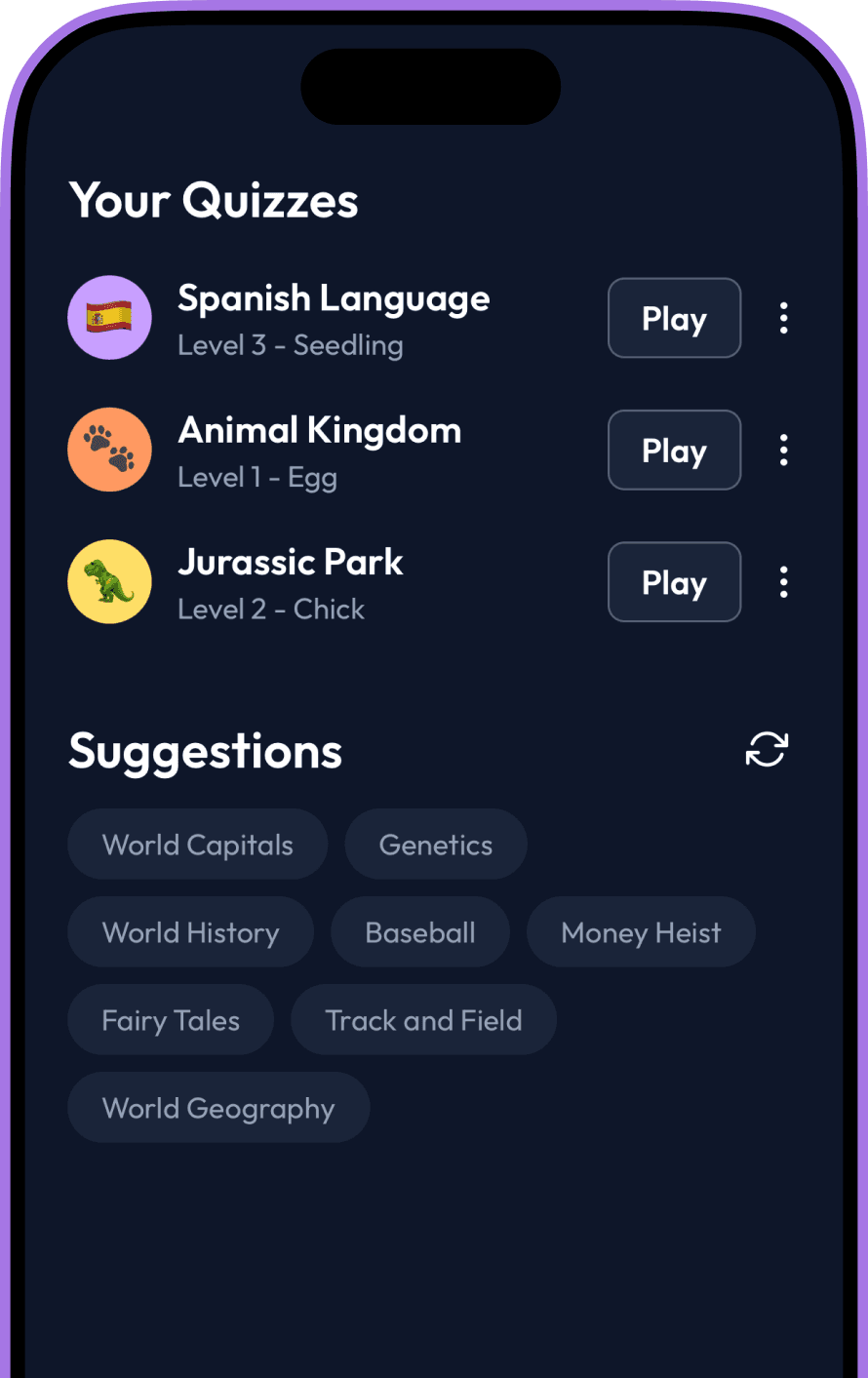Choose the Genetics suggestion chip
This screenshot has height=1378, width=868.
click(x=435, y=845)
